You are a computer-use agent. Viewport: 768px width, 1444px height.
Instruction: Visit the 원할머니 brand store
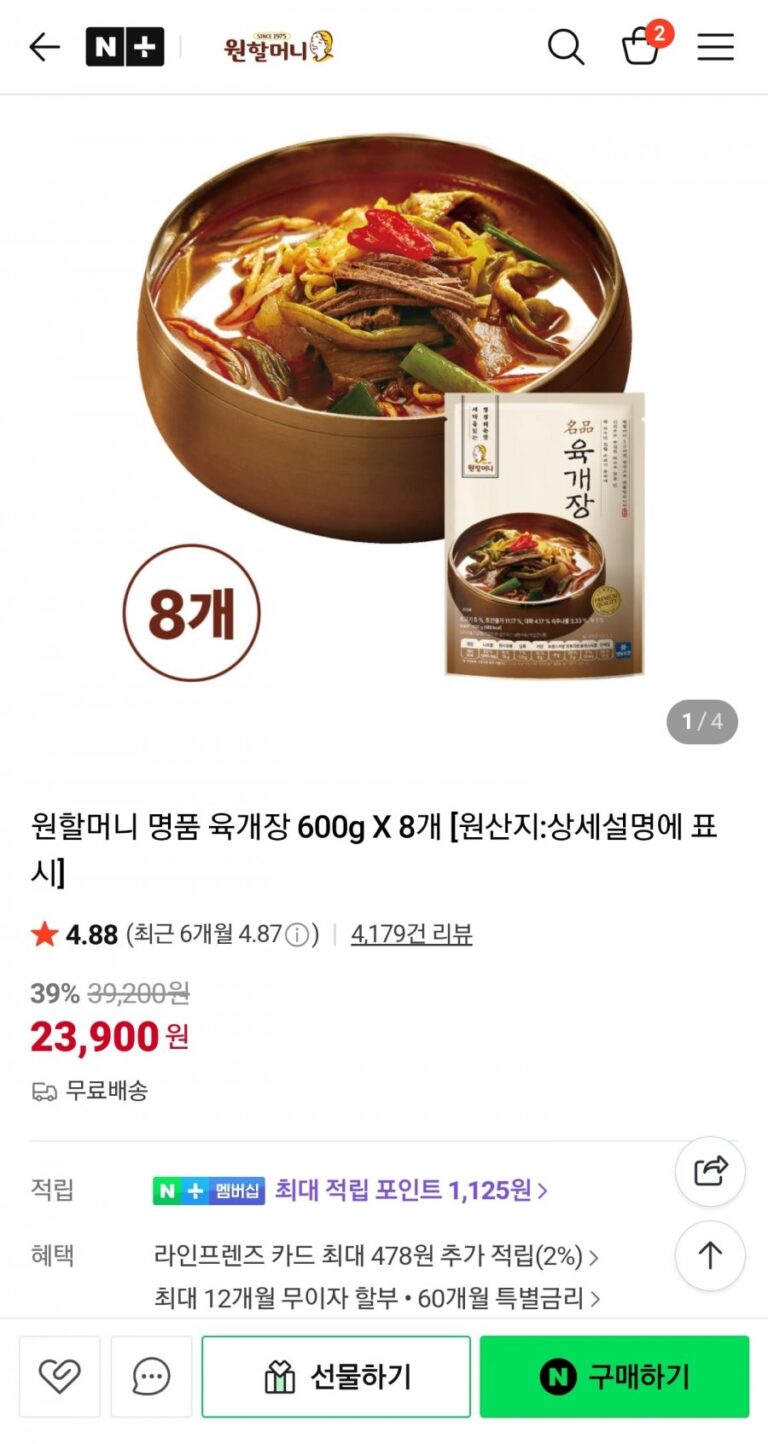tap(279, 47)
